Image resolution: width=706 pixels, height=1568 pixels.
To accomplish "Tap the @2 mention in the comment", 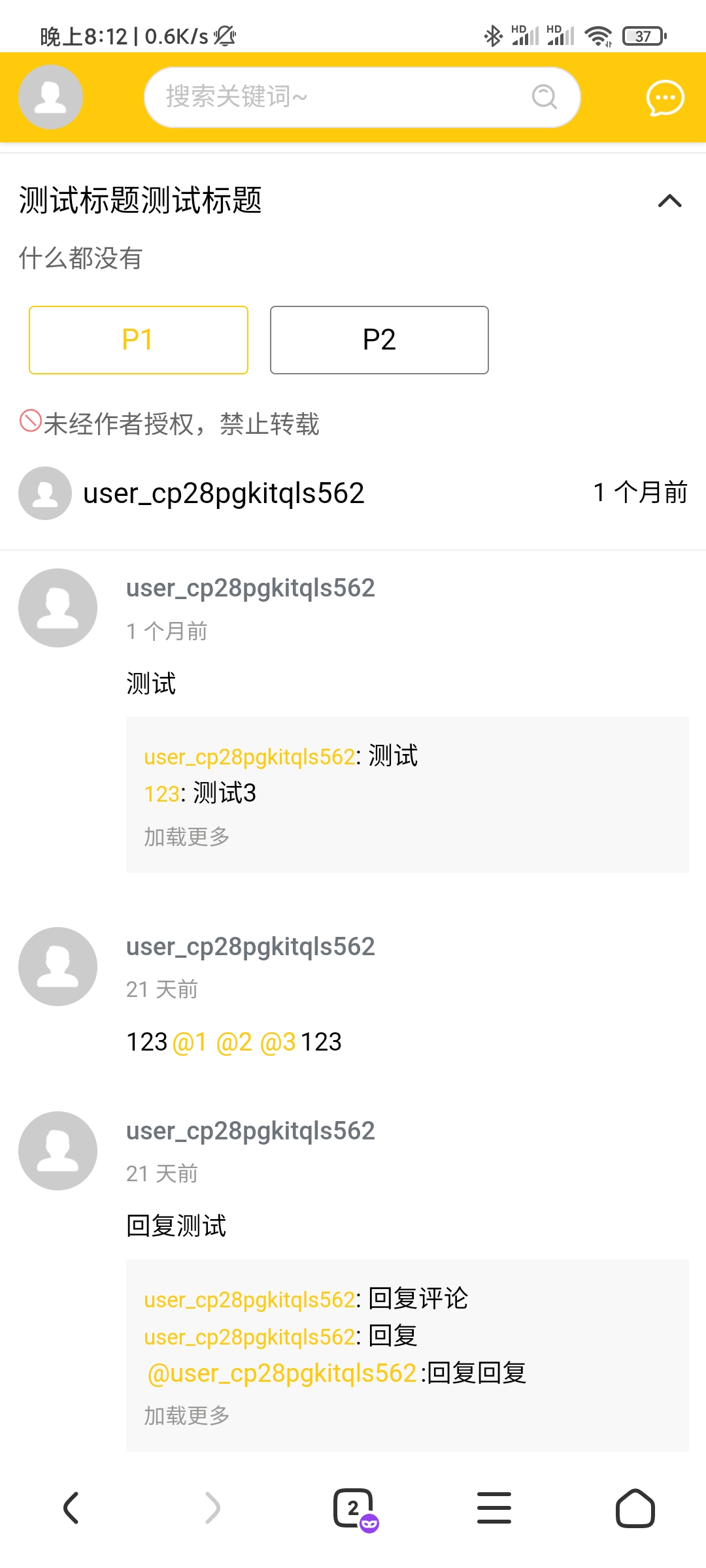I will click(234, 1042).
